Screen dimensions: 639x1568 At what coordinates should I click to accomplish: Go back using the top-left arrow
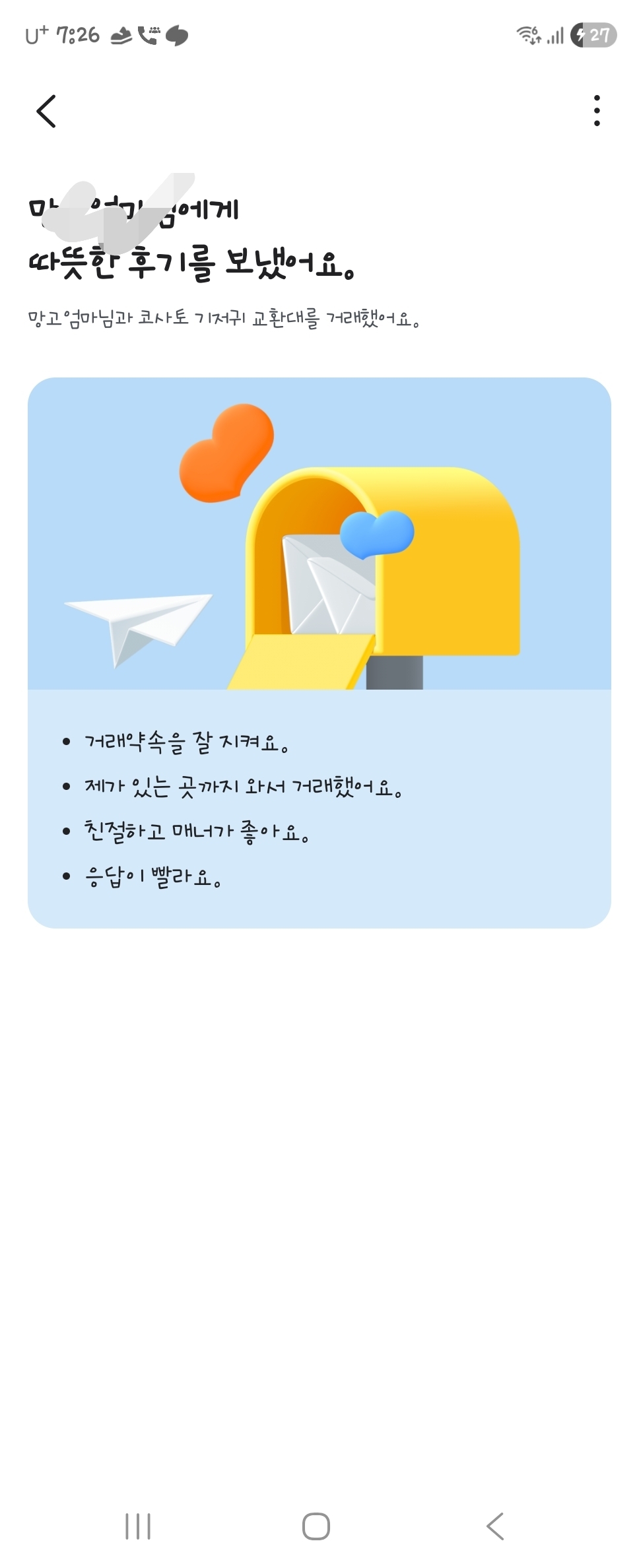coord(46,111)
